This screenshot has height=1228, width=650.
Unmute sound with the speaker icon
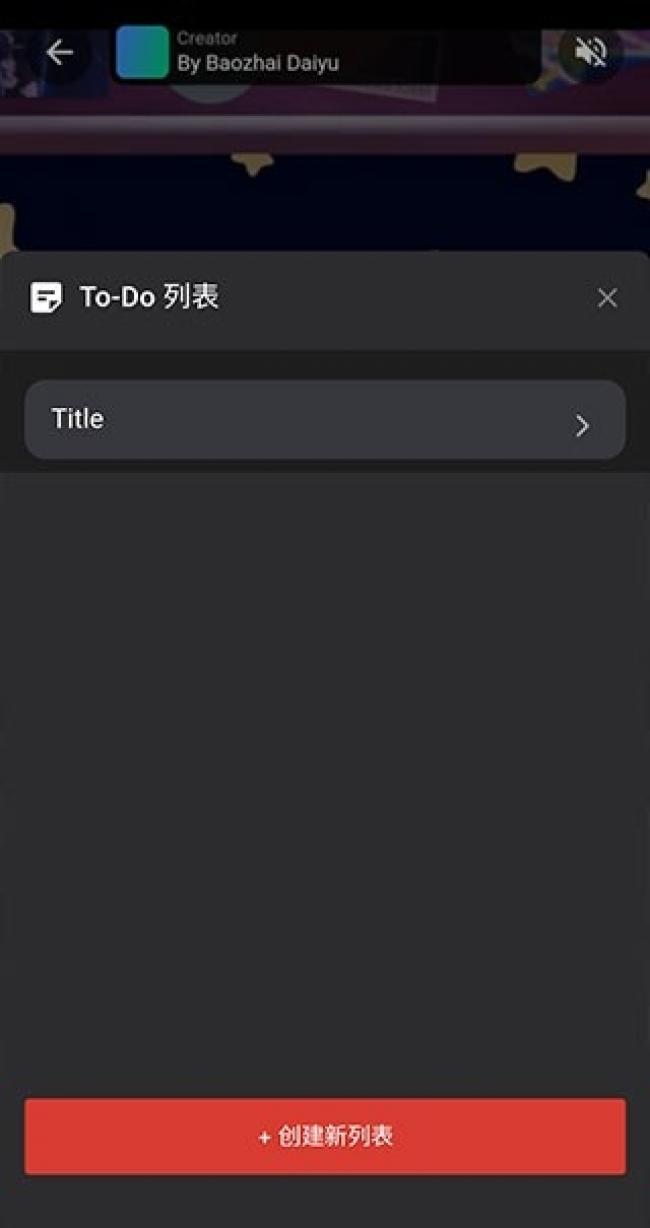pyautogui.click(x=591, y=52)
